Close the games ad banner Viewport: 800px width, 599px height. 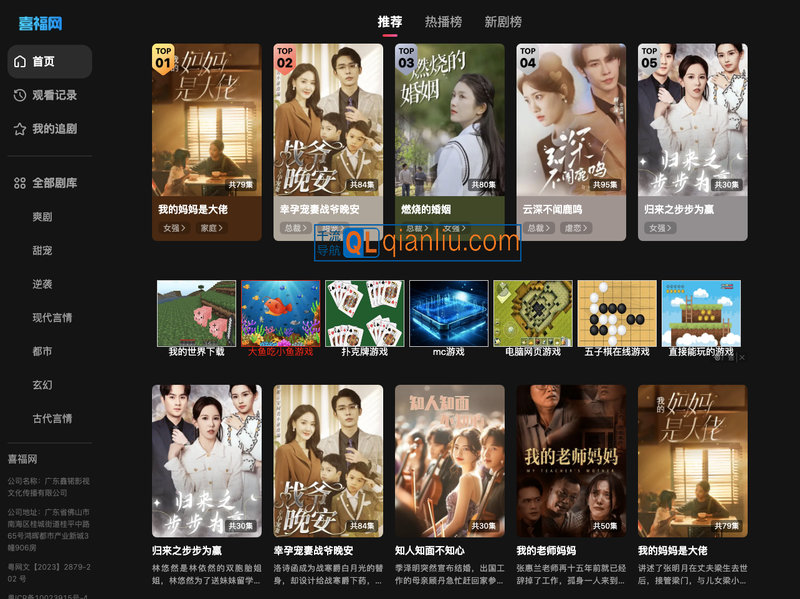(x=741, y=357)
